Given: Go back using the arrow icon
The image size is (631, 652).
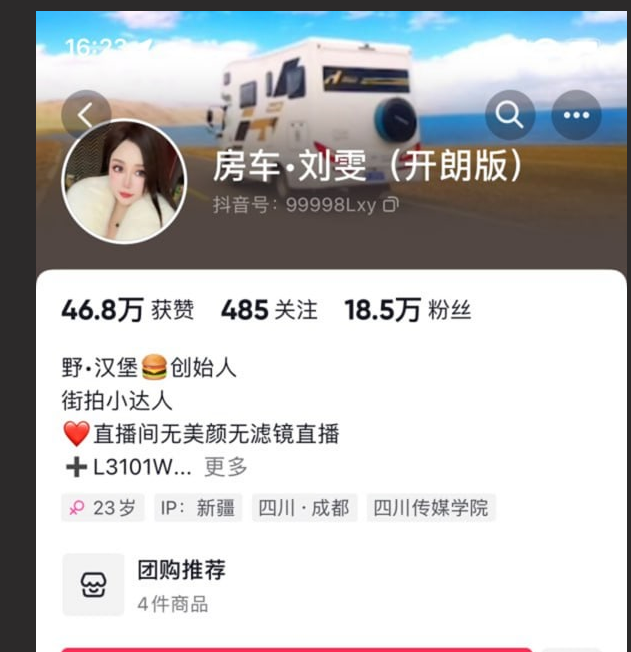Looking at the screenshot, I should (86, 115).
